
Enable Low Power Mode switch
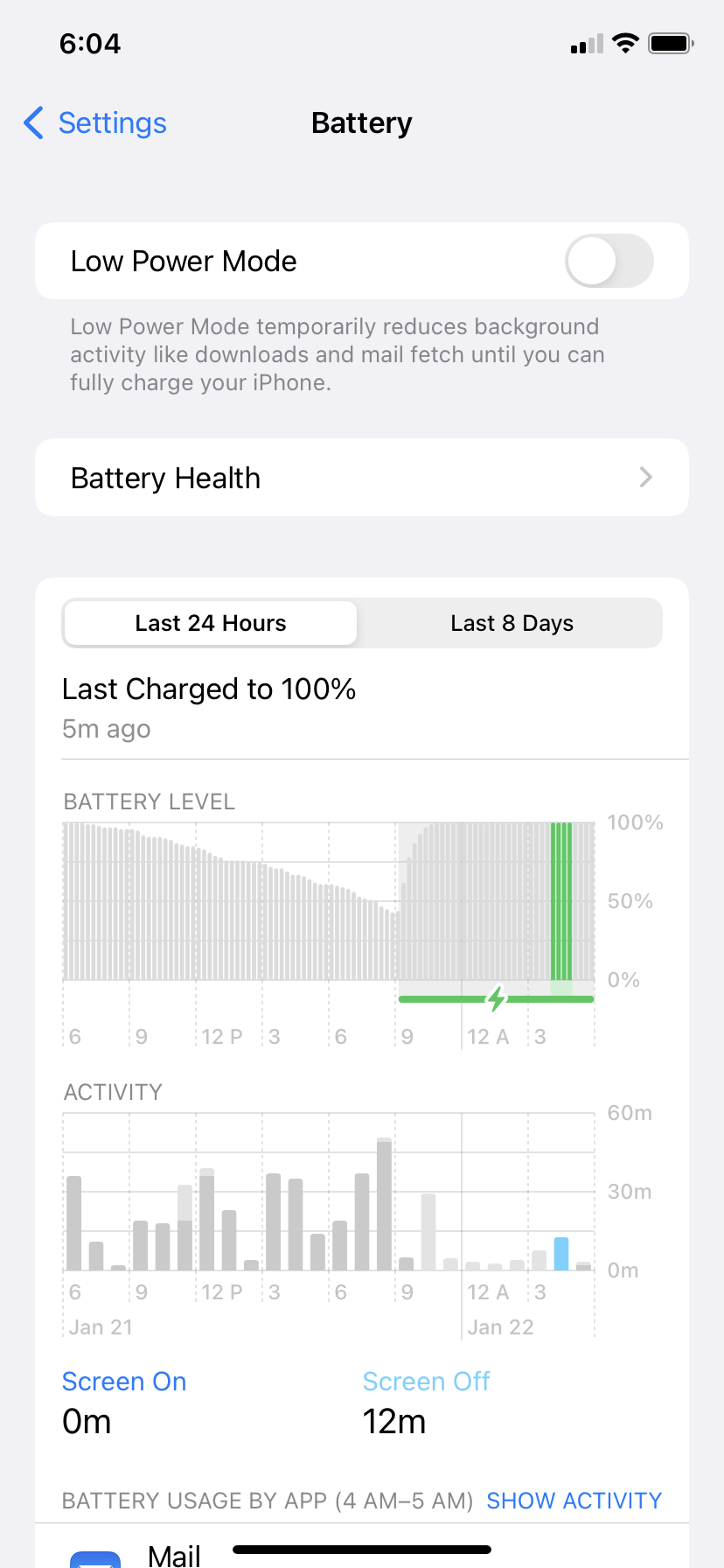pos(609,262)
